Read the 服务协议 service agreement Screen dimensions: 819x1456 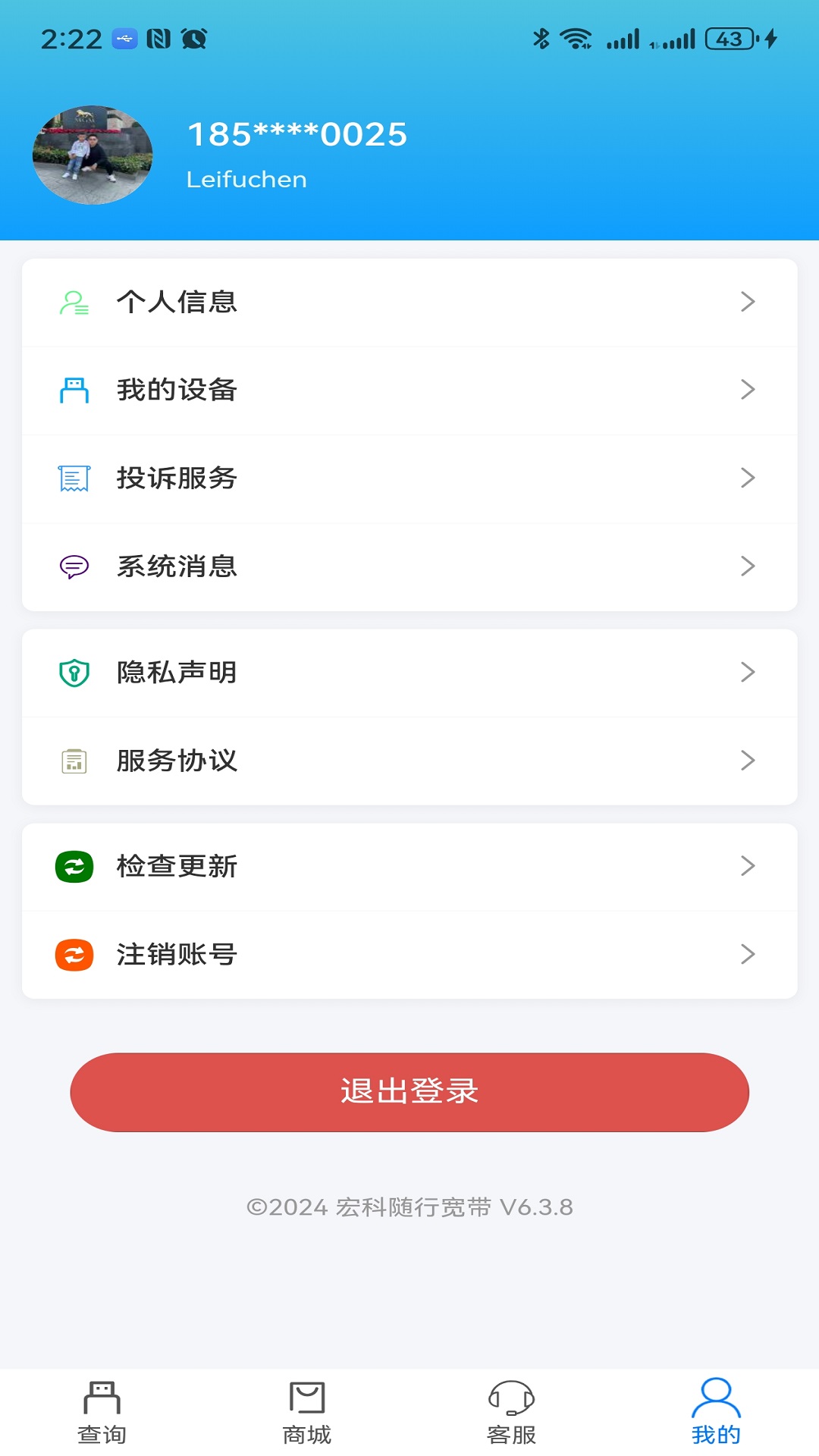[409, 761]
